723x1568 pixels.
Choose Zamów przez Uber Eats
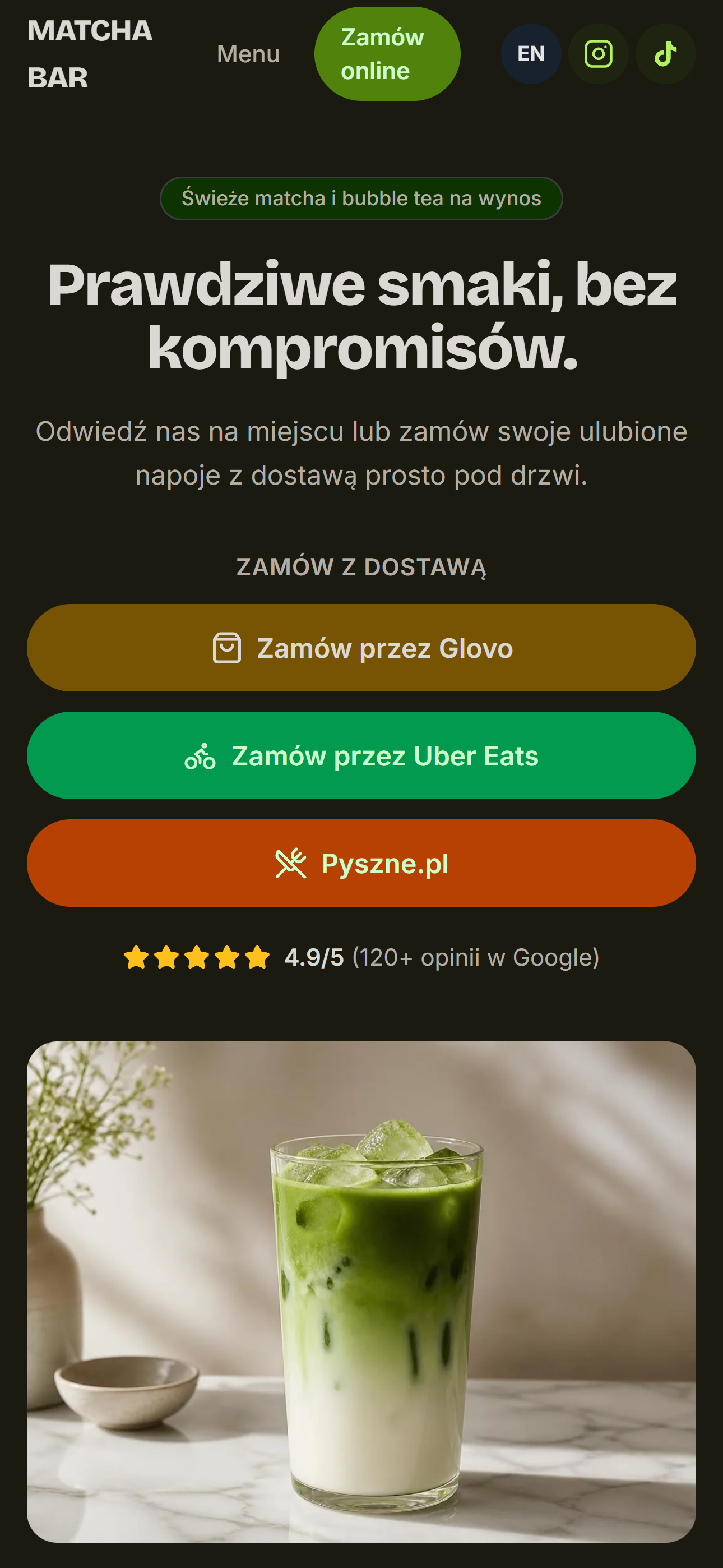point(361,755)
